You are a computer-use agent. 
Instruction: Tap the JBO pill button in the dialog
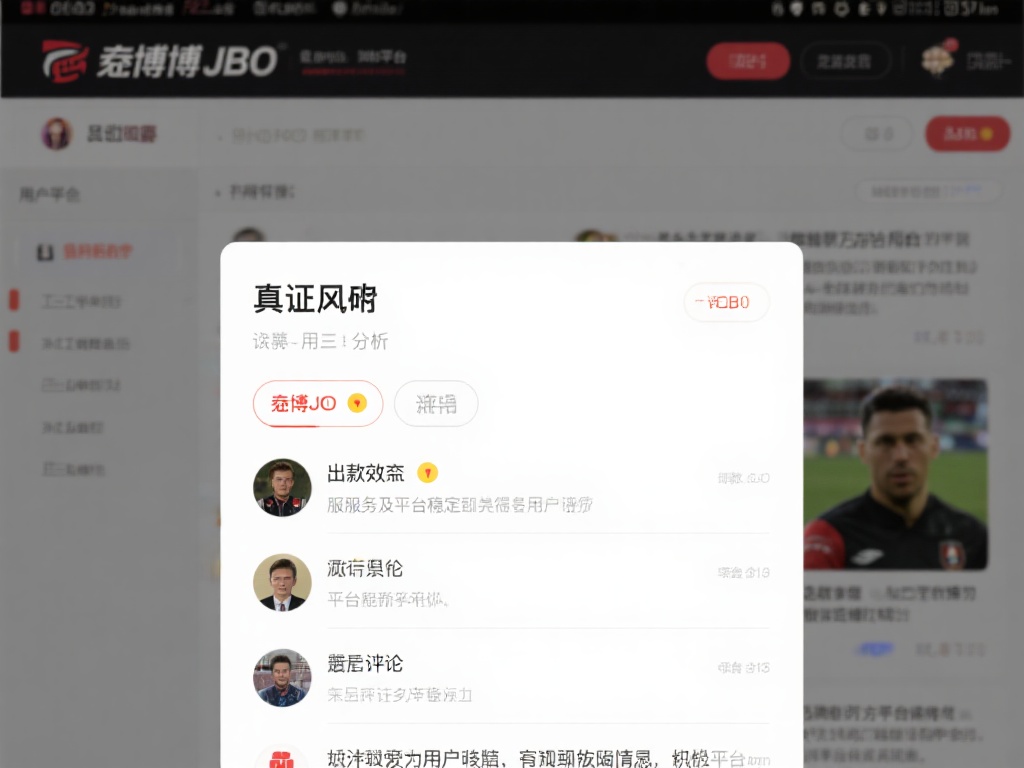click(726, 302)
